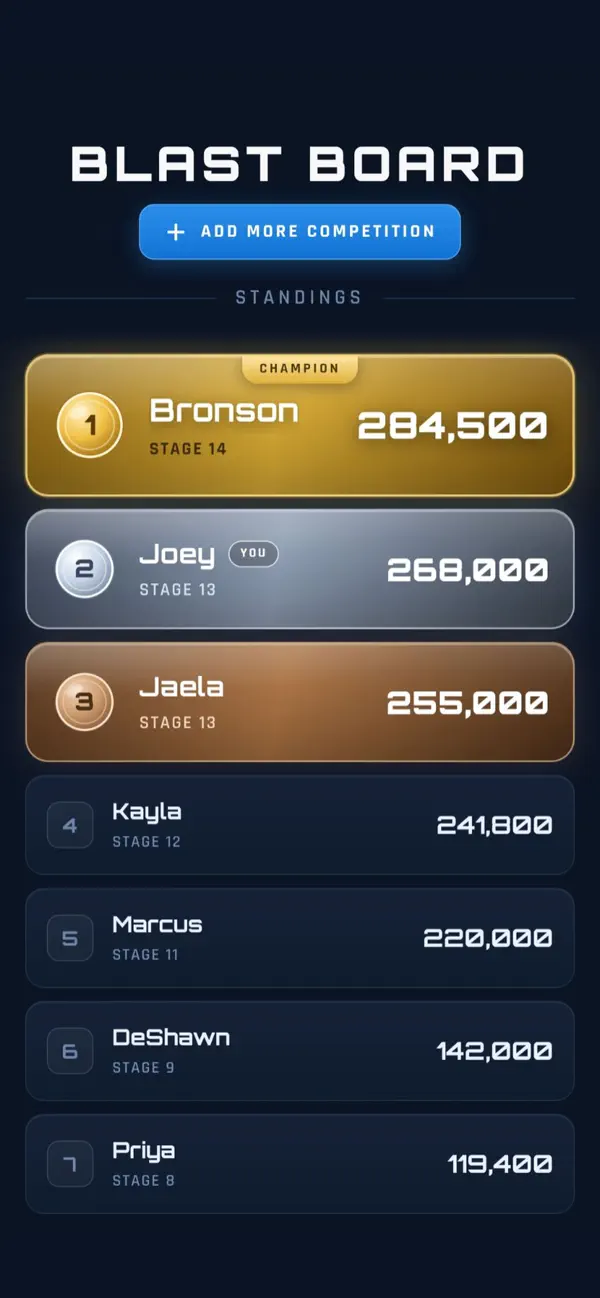Screen dimensions: 600x1298
Task: Open Kayla's leaderboard row
Action: pos(300,825)
